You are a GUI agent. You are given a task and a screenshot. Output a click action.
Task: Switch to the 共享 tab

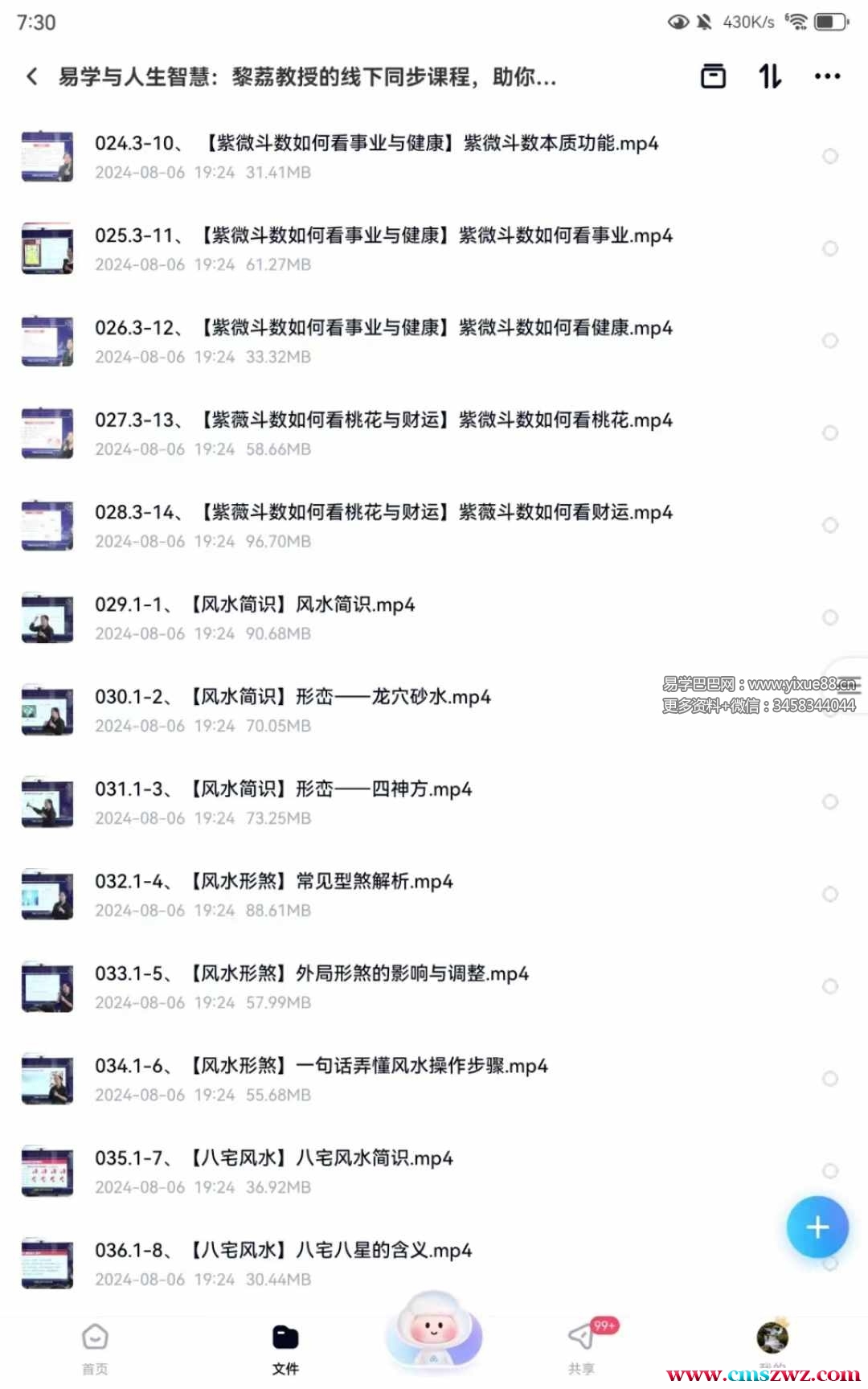tap(582, 1348)
